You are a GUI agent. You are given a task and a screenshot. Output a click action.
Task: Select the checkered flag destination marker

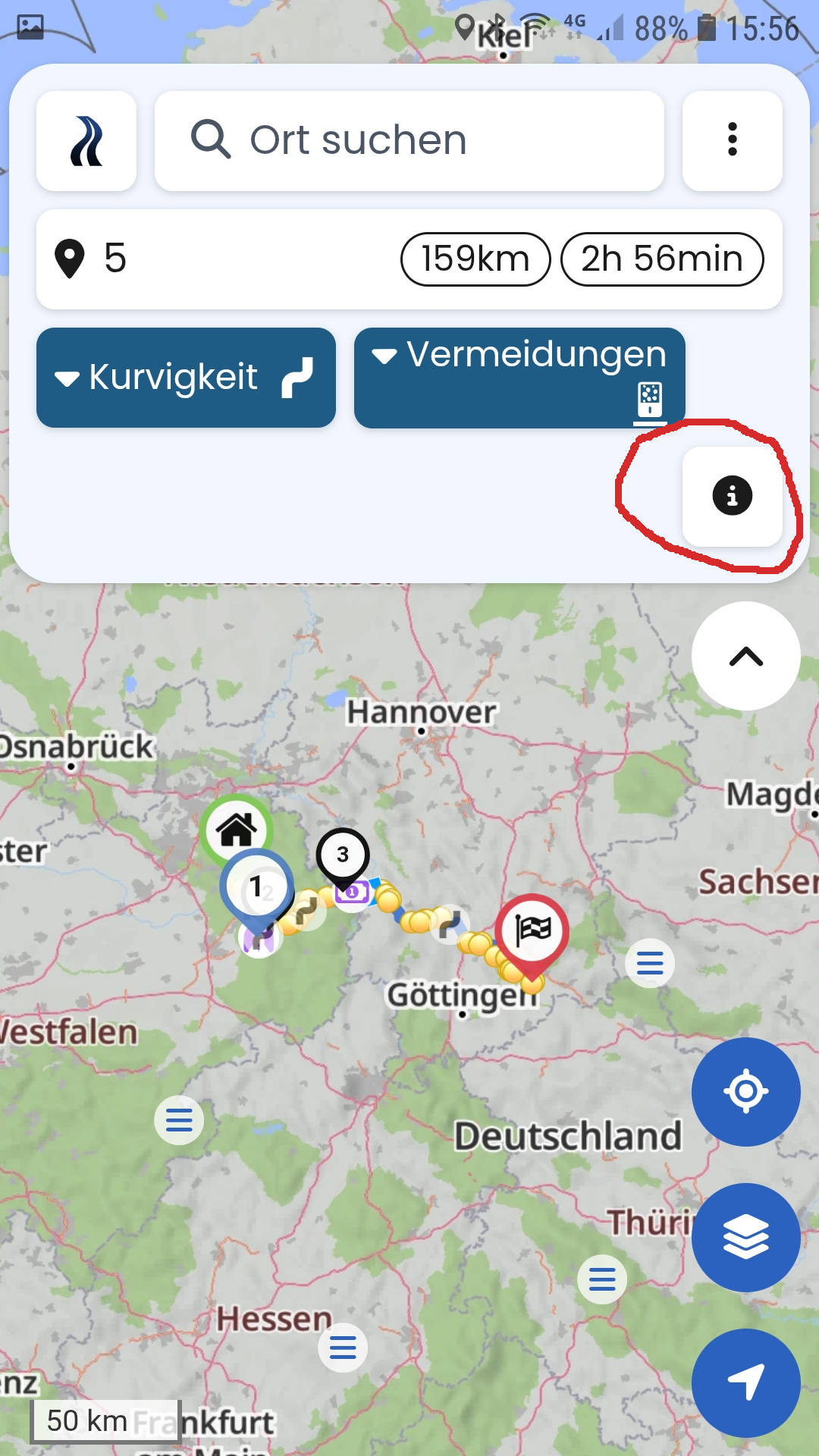tap(532, 930)
